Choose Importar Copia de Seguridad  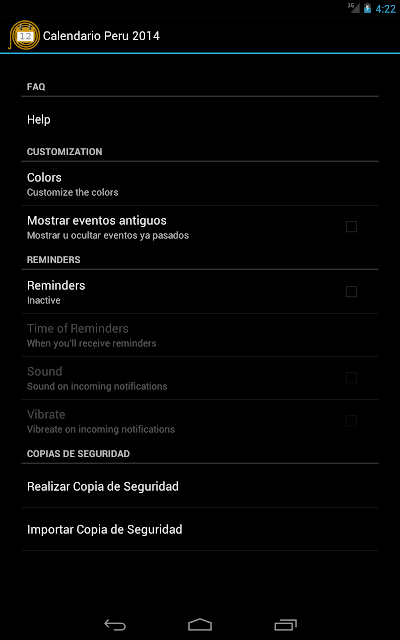(200, 529)
